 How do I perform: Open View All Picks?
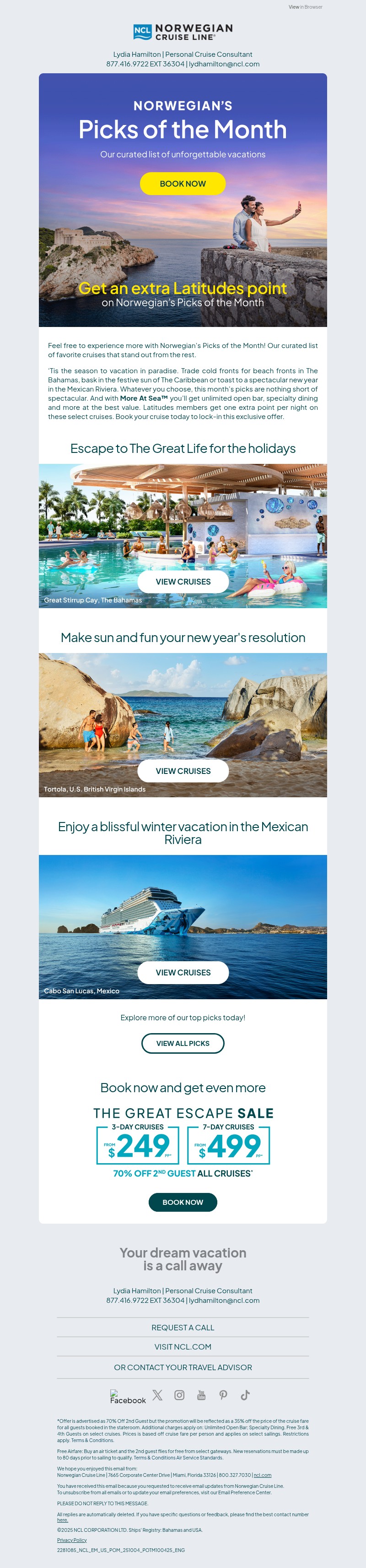(x=183, y=1043)
